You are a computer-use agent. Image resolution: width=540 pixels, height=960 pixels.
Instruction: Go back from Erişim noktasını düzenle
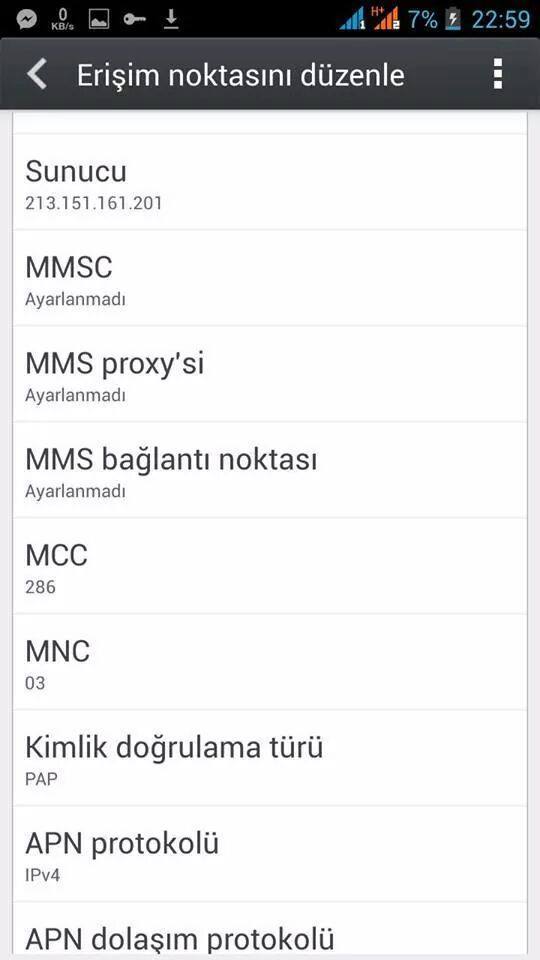[38, 75]
